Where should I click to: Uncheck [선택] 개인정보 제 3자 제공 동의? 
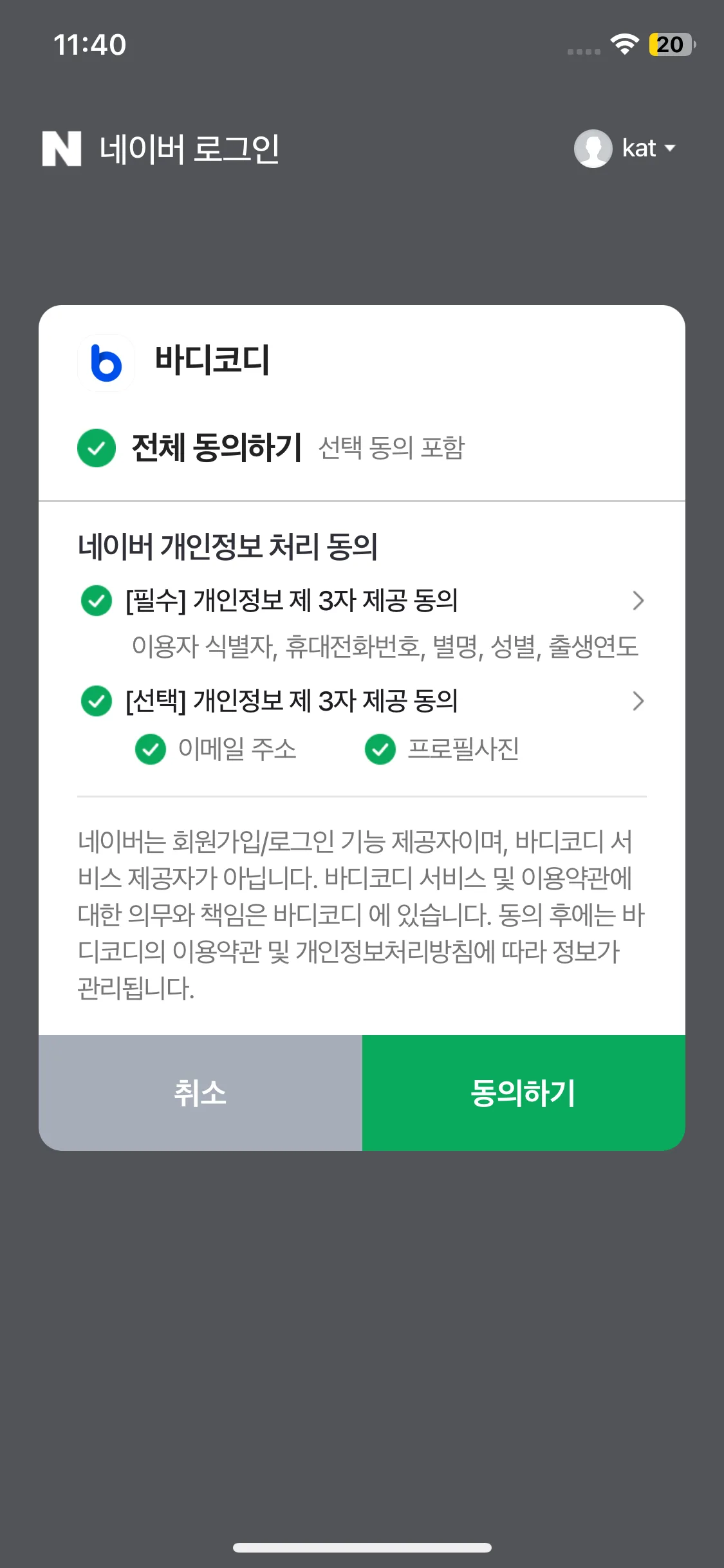(x=97, y=701)
